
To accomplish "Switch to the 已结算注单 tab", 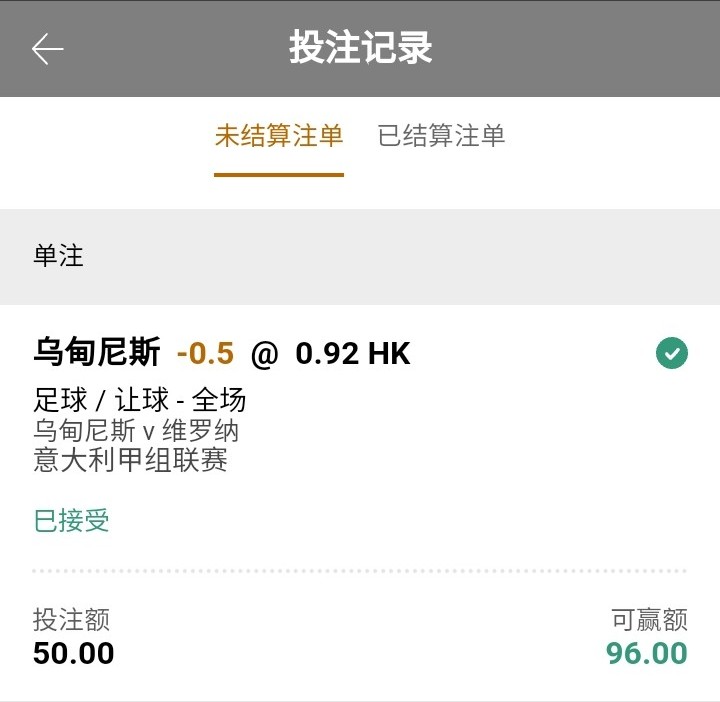I will click(441, 136).
